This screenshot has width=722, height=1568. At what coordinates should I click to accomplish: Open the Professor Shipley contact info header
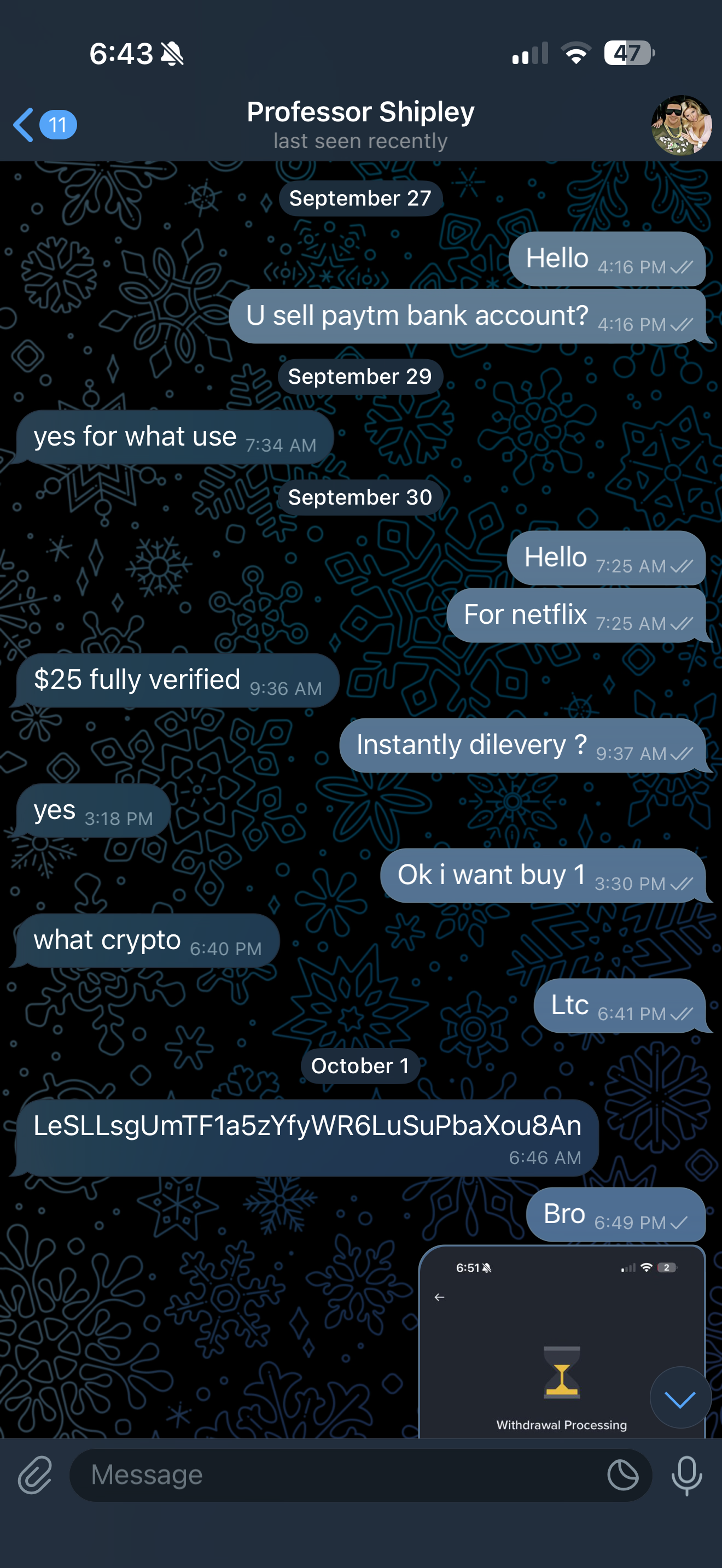click(x=360, y=125)
